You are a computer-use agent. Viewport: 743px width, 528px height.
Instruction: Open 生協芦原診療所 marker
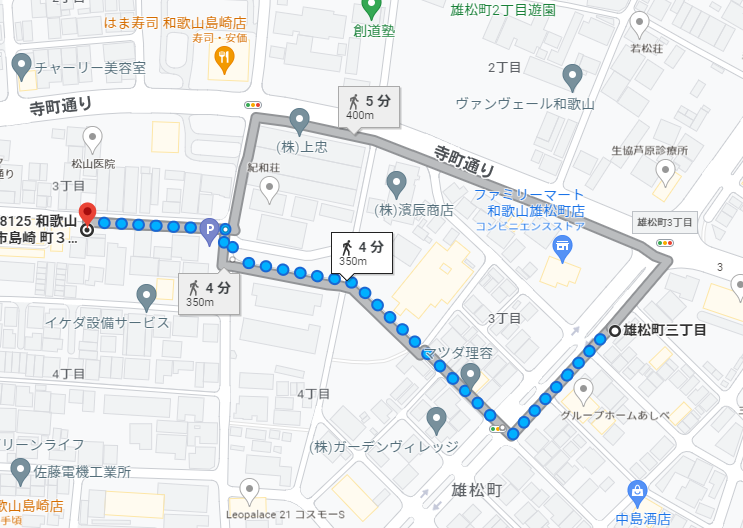pos(664,171)
